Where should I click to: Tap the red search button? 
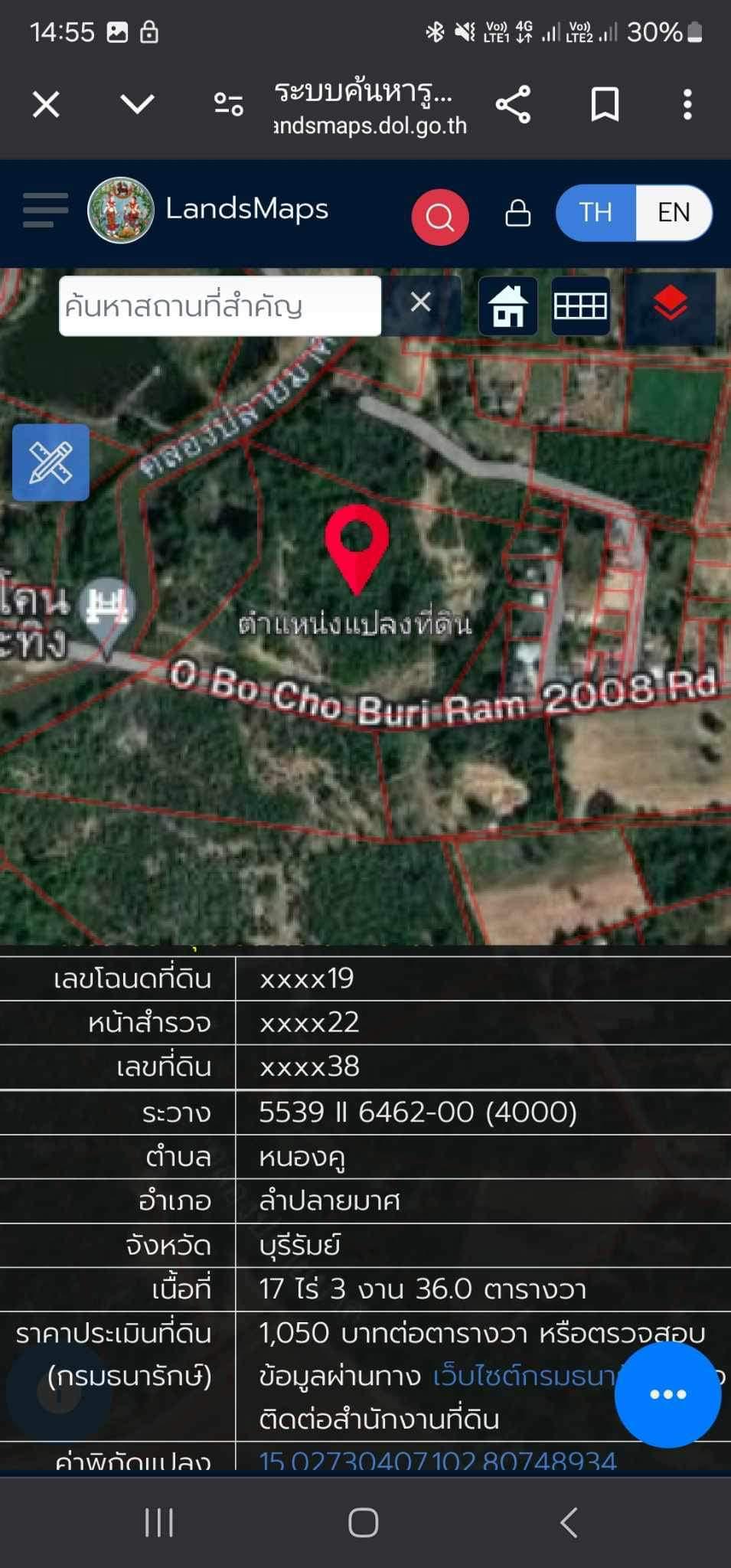(x=440, y=217)
